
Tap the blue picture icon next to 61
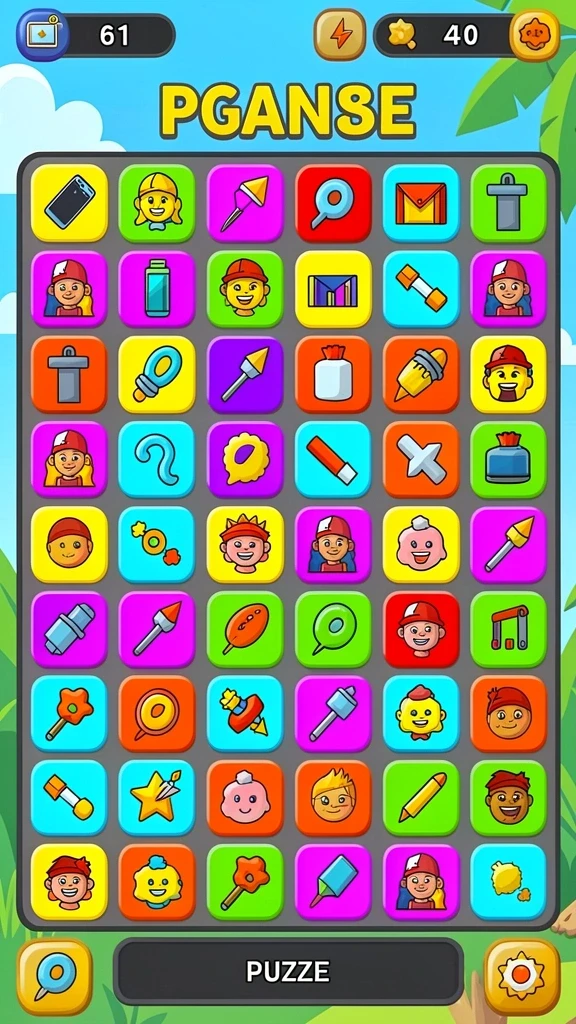[x=42, y=35]
